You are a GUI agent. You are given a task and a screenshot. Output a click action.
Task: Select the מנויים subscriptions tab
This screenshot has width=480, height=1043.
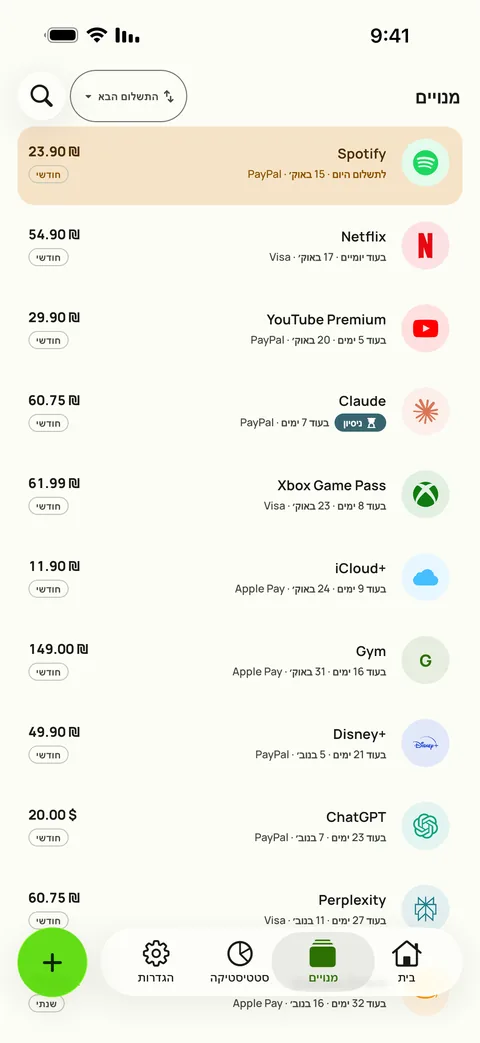(323, 963)
